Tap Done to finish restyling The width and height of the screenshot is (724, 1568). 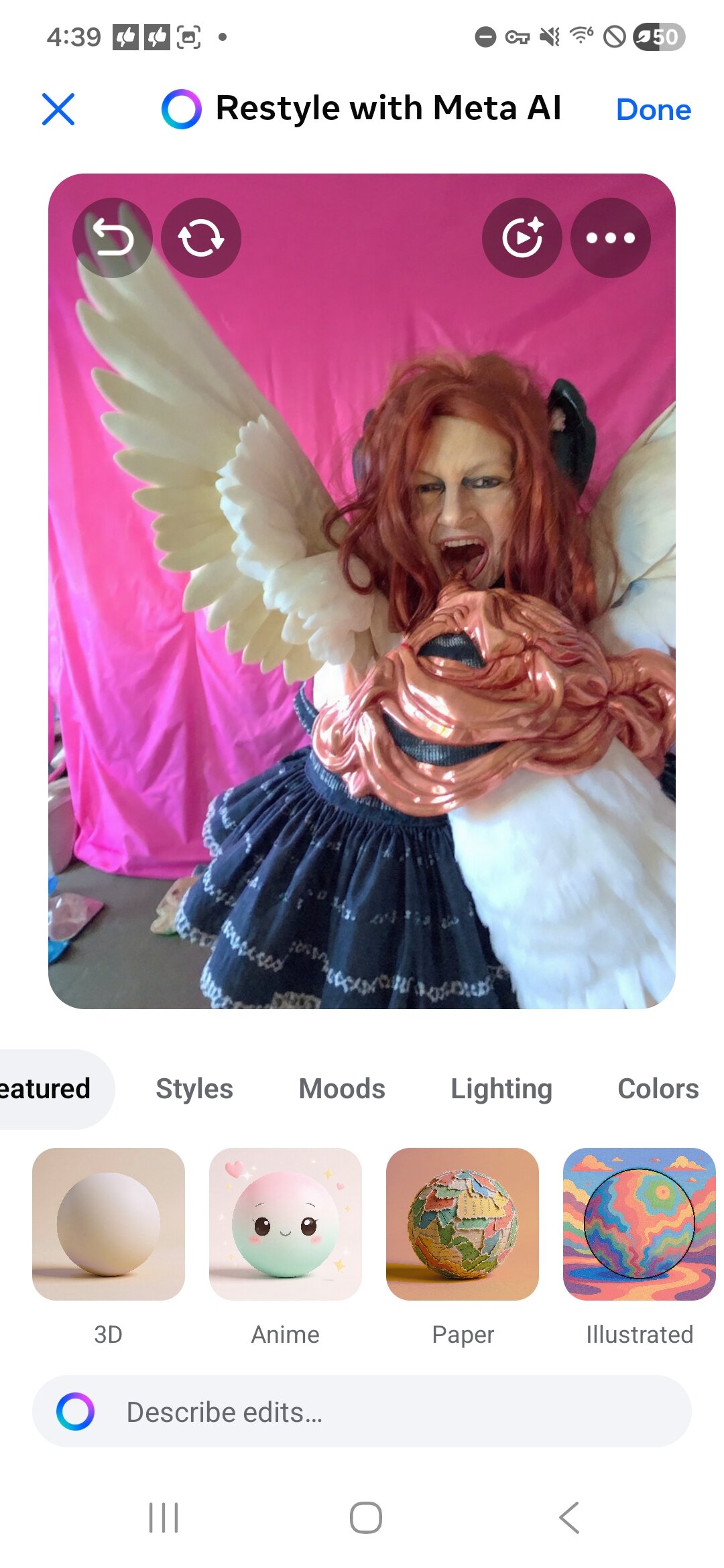pyautogui.click(x=653, y=110)
